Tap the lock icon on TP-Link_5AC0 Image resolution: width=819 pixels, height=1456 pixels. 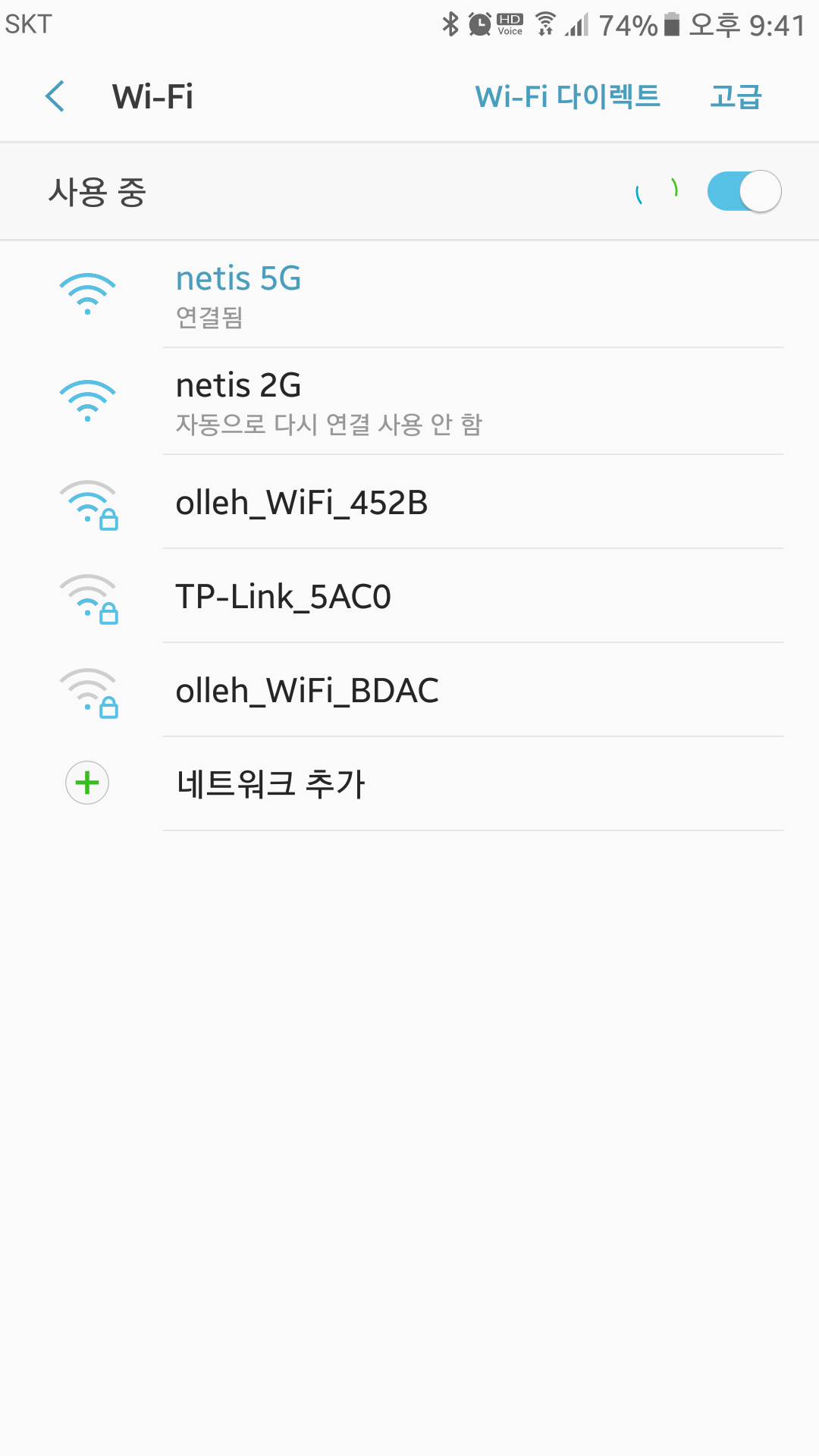[108, 613]
